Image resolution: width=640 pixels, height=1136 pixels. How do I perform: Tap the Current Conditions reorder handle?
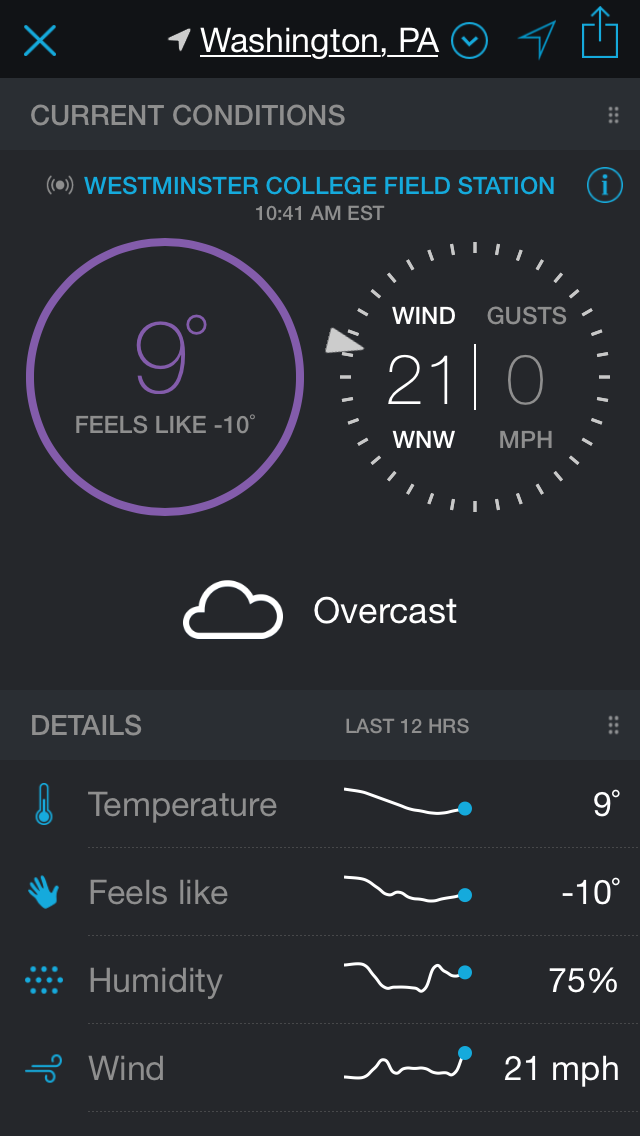[x=613, y=115]
